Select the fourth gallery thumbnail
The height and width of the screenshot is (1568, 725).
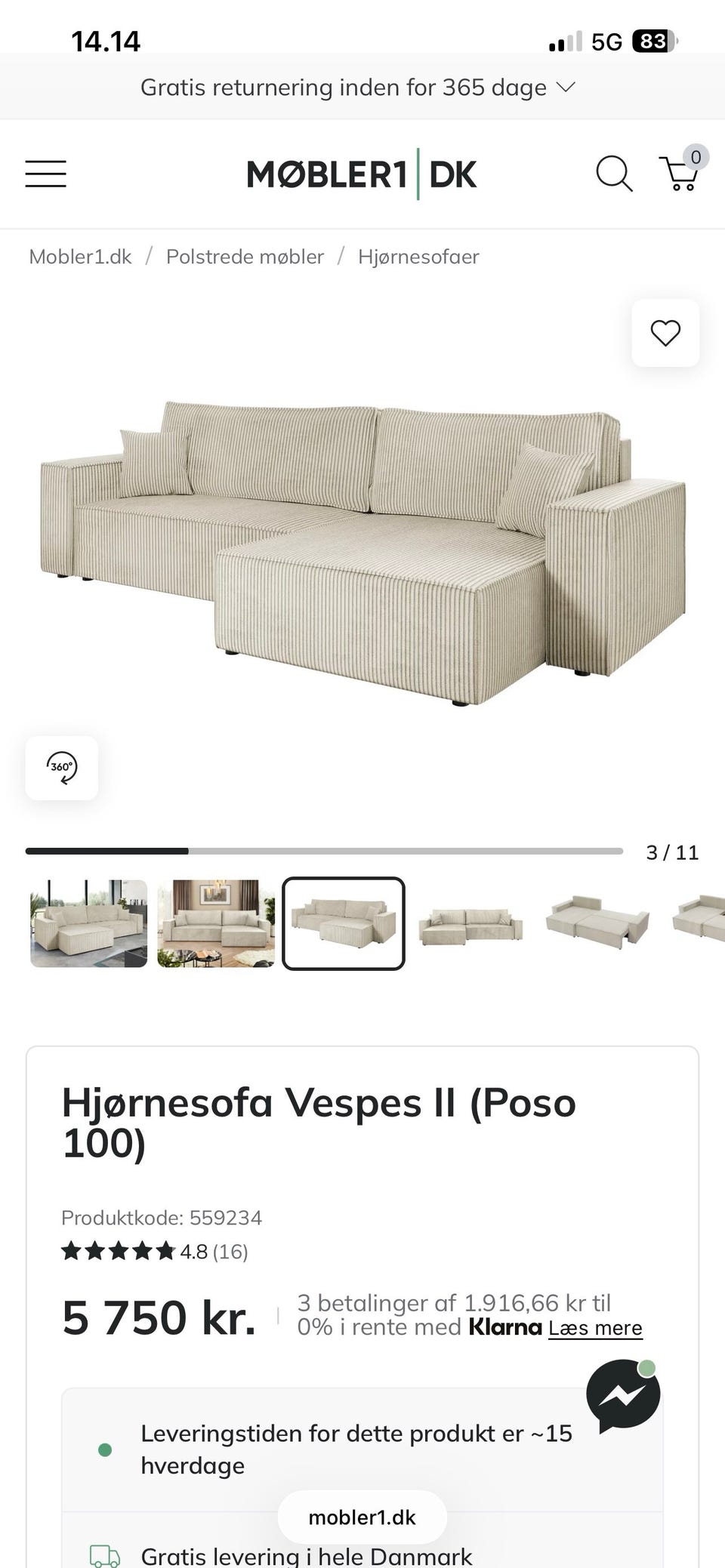coord(470,923)
